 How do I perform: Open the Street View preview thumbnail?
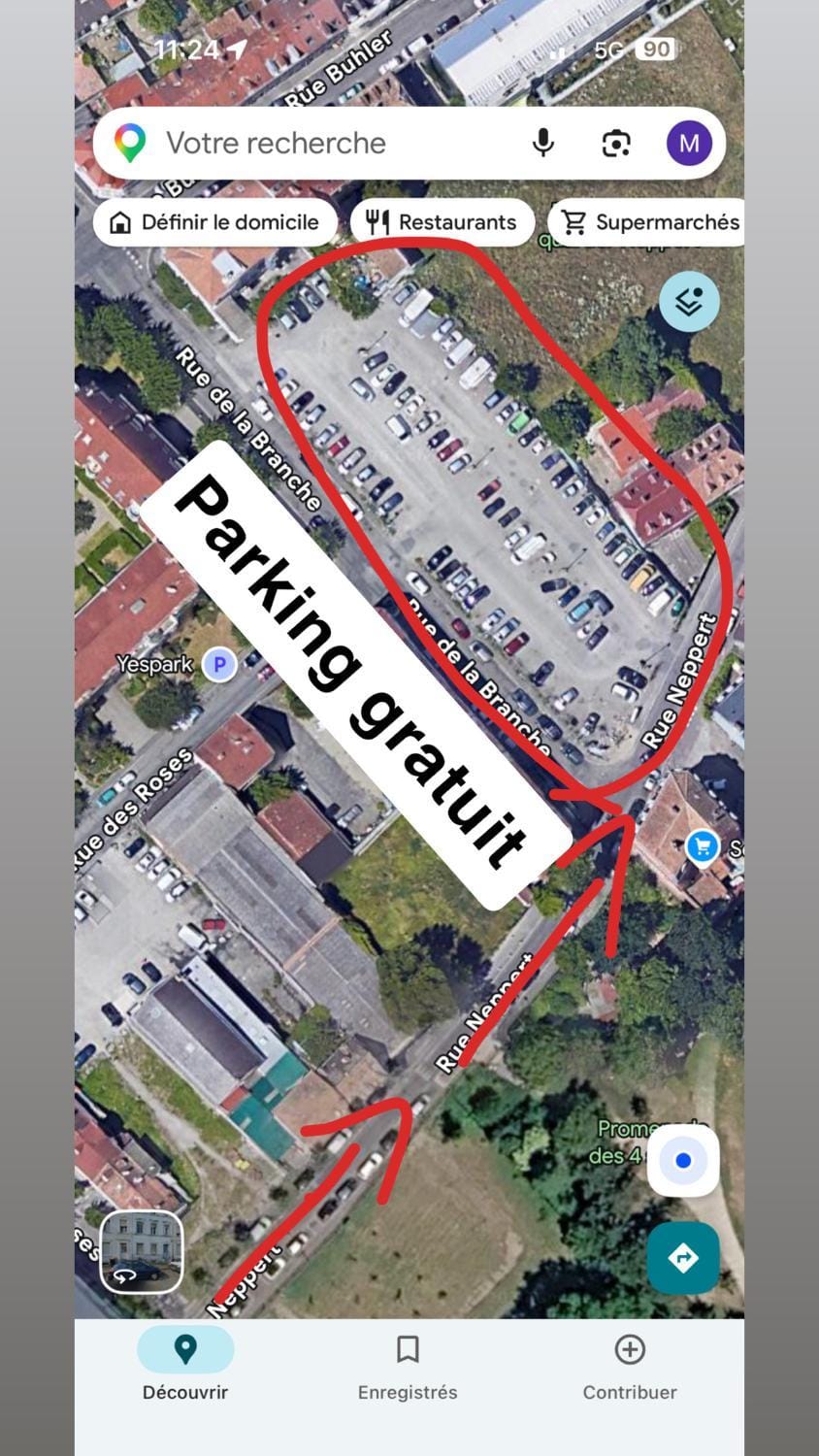pyautogui.click(x=142, y=1252)
